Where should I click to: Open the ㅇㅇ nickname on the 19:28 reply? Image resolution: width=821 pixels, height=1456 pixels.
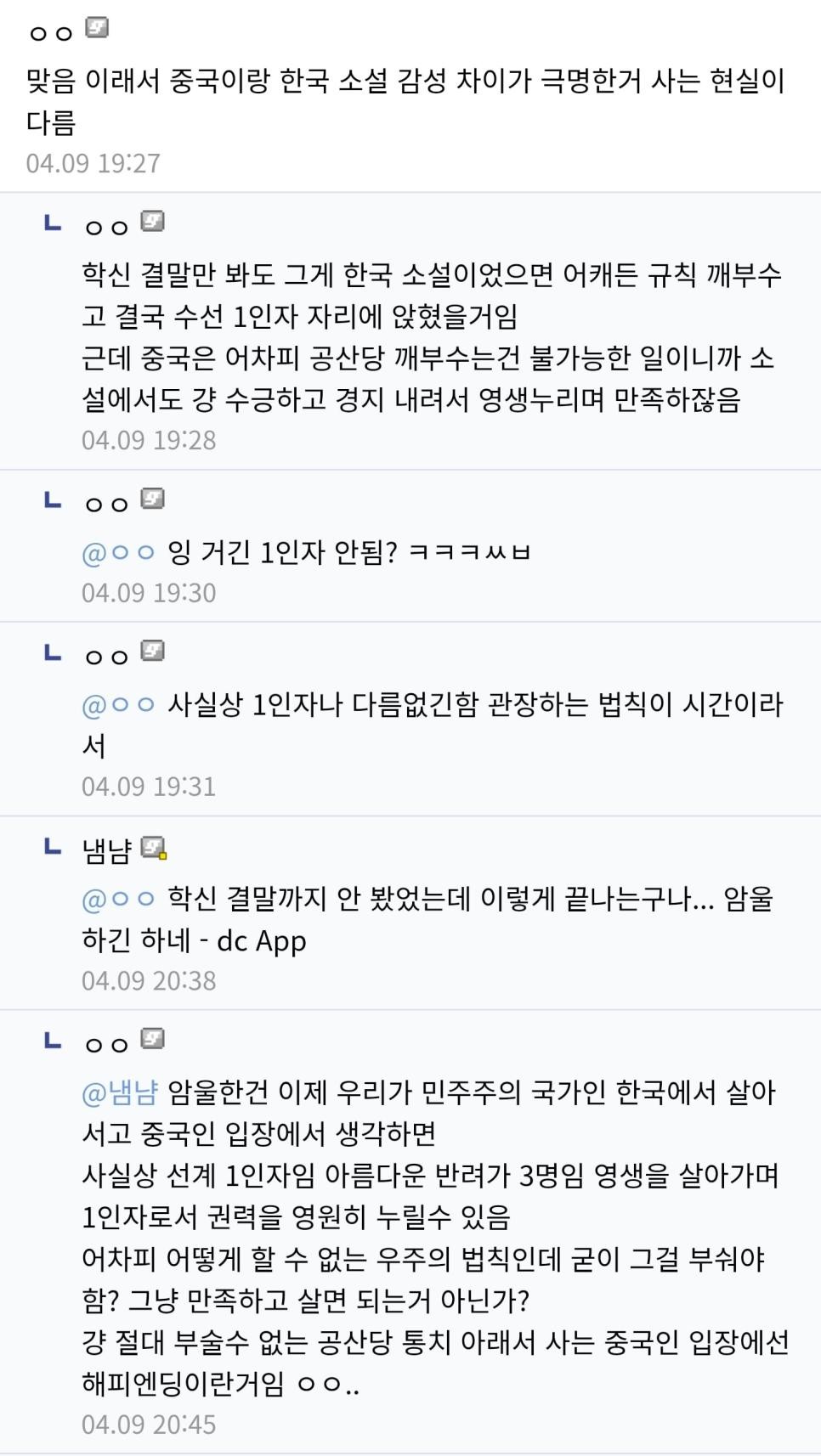click(106, 227)
